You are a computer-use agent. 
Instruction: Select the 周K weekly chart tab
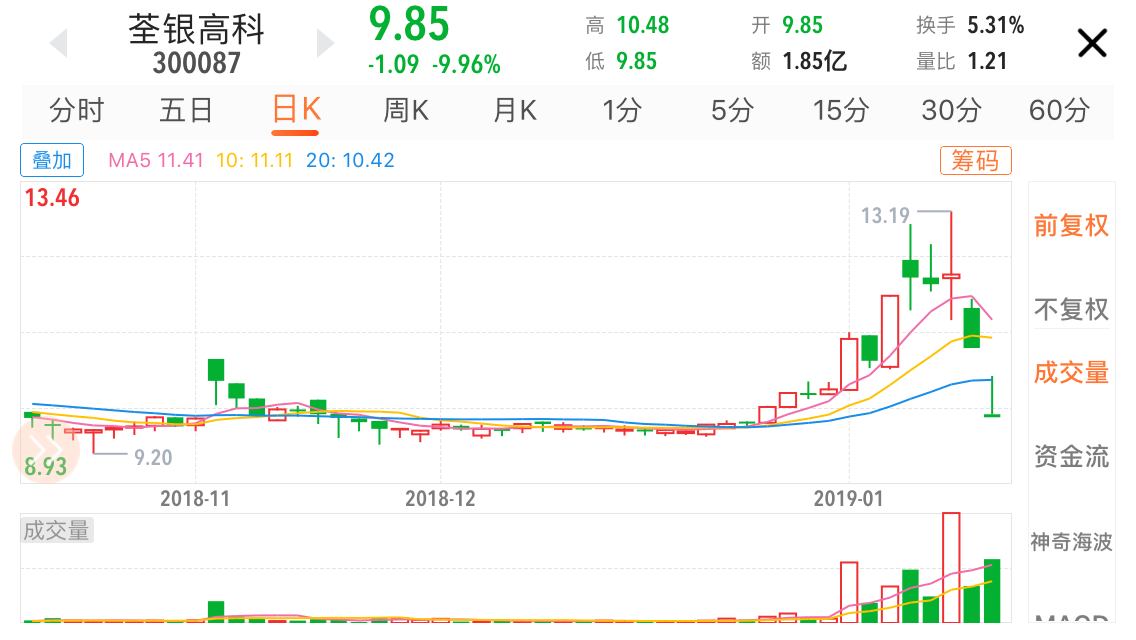[406, 110]
